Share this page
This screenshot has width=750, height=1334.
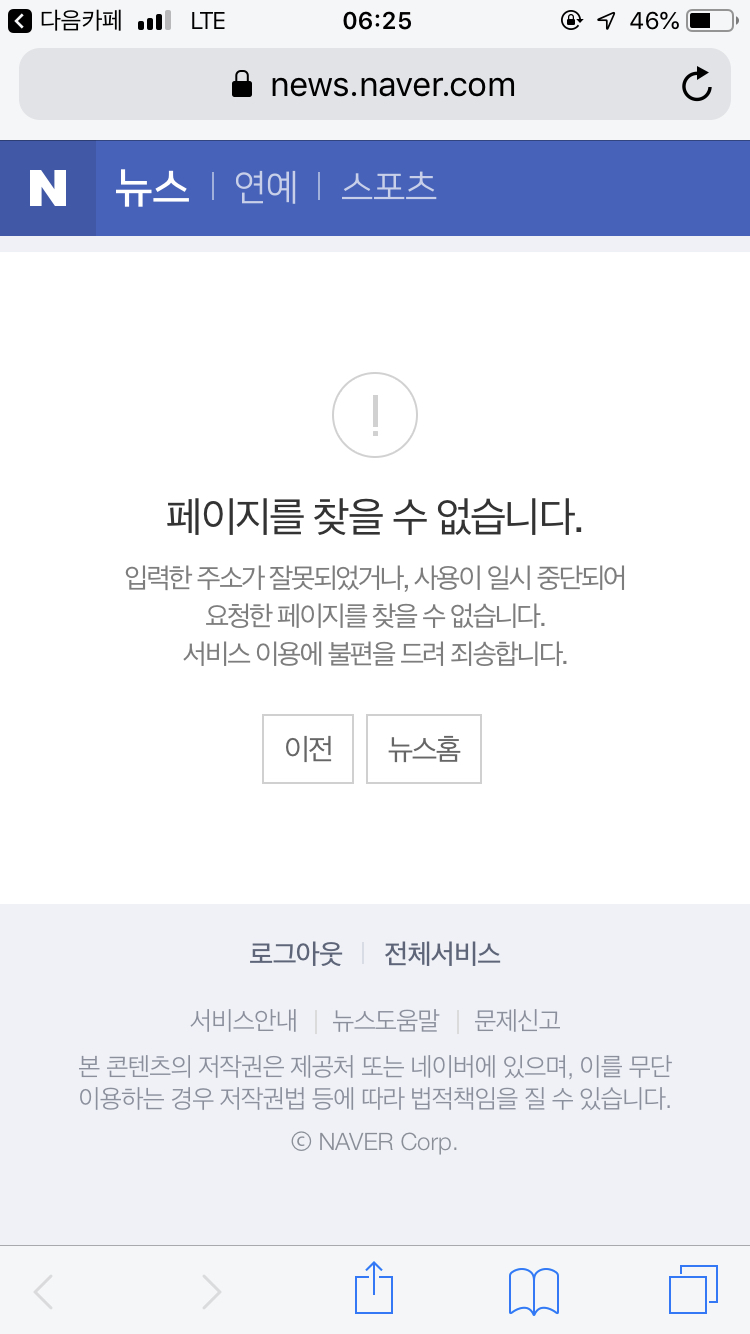(x=374, y=1290)
